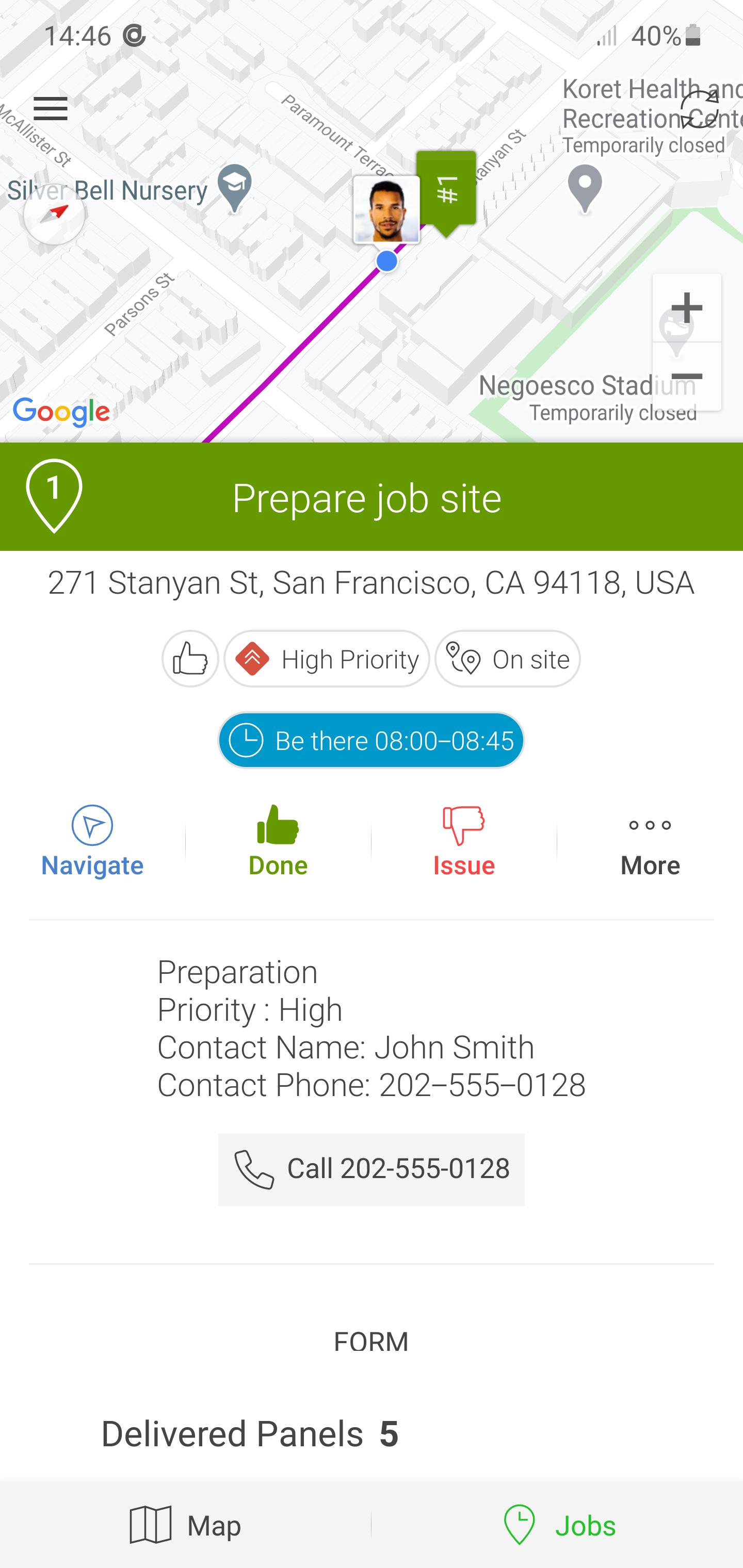
Task: Switch to the Jobs tab
Action: (558, 1525)
